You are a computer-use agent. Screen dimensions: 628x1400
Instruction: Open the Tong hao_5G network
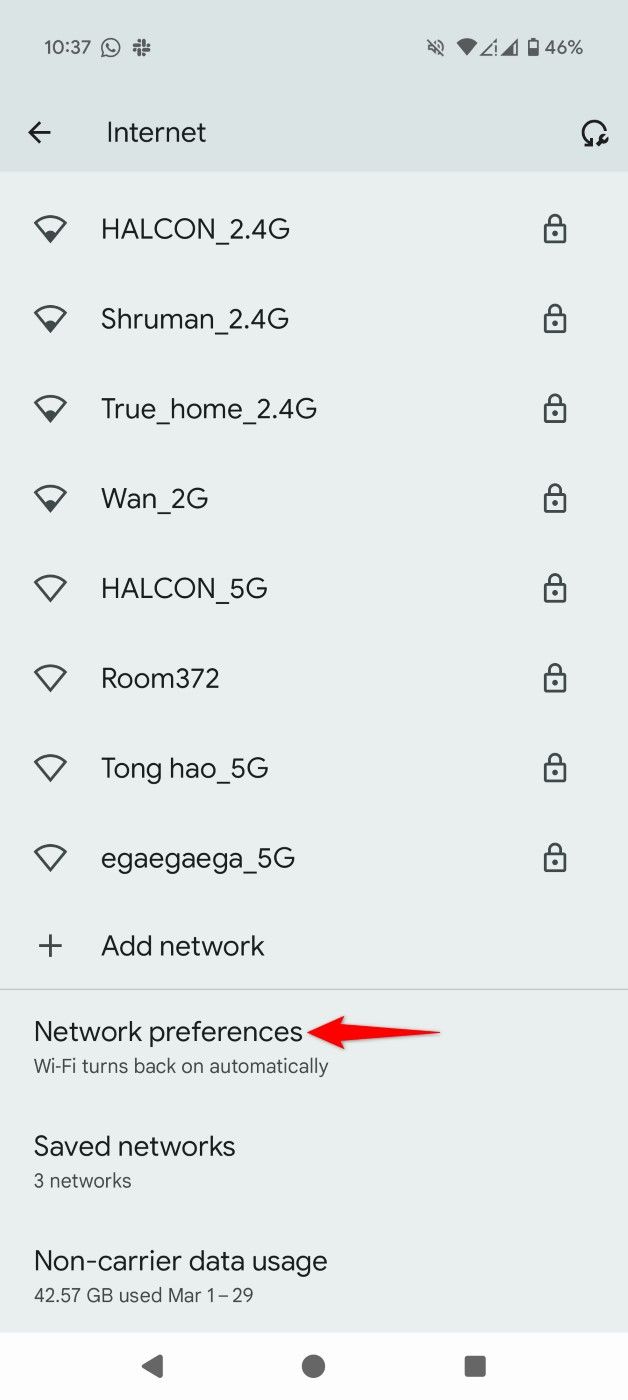tap(314, 769)
